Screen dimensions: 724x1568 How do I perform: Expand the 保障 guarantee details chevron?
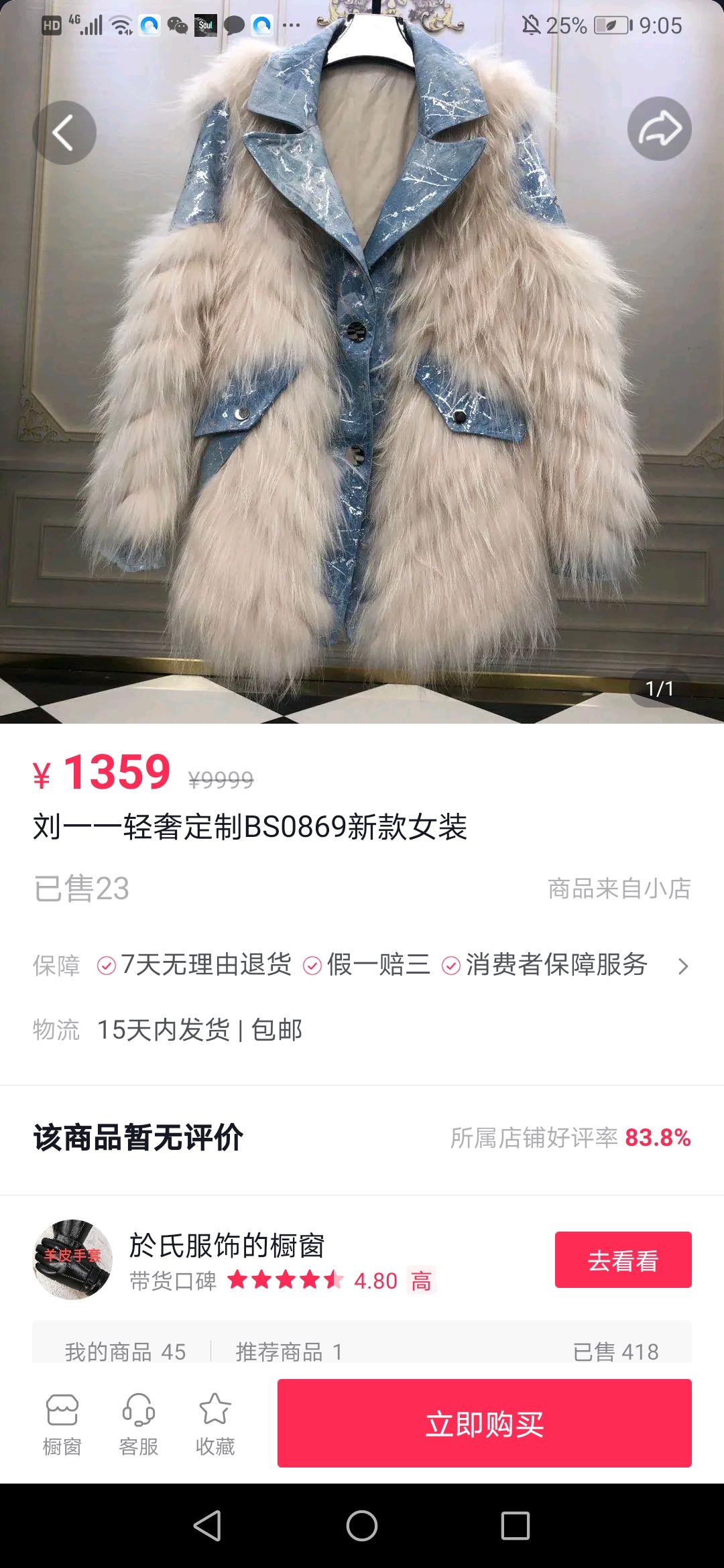pyautogui.click(x=682, y=966)
